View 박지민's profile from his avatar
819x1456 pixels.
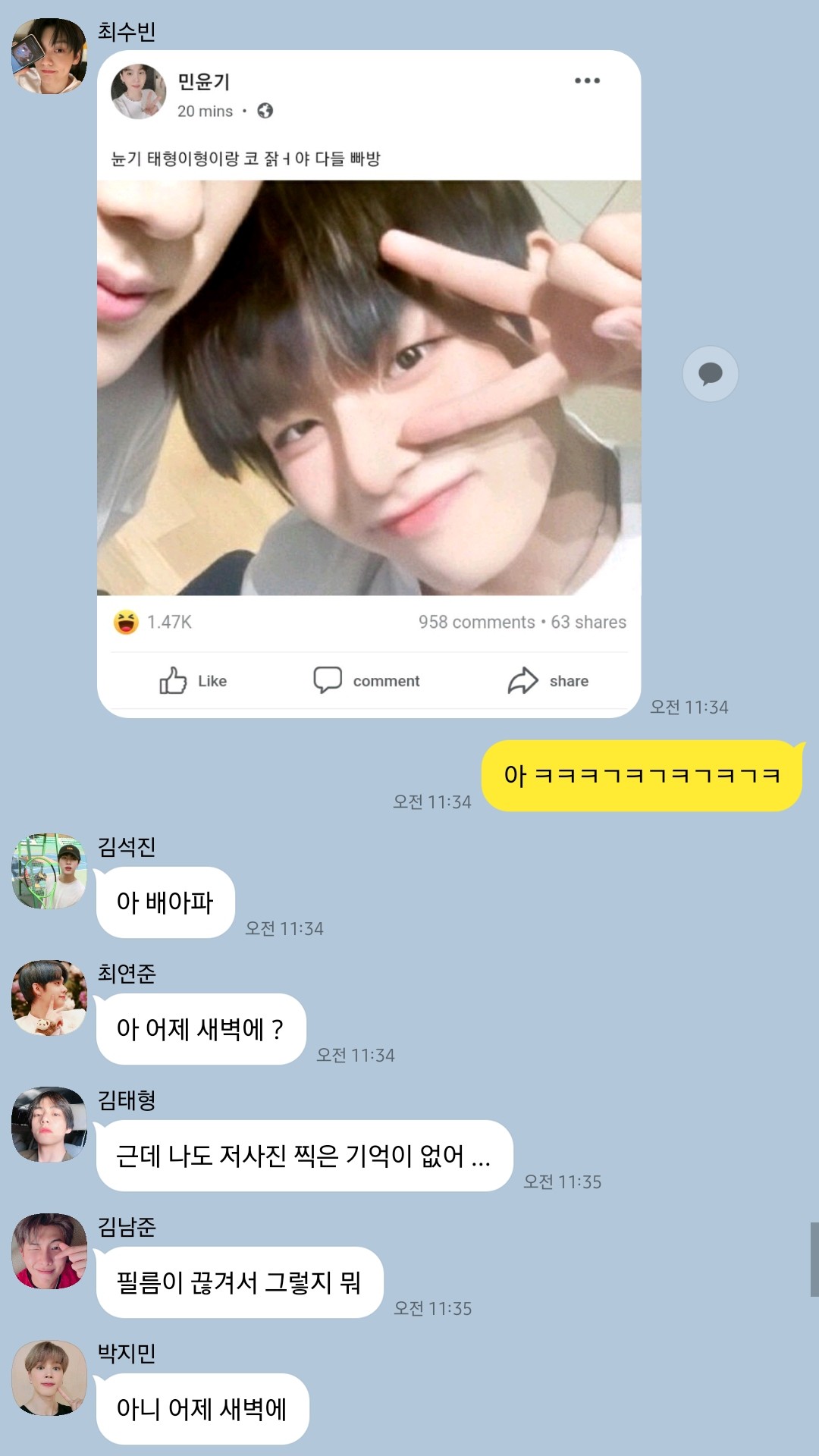click(49, 1378)
